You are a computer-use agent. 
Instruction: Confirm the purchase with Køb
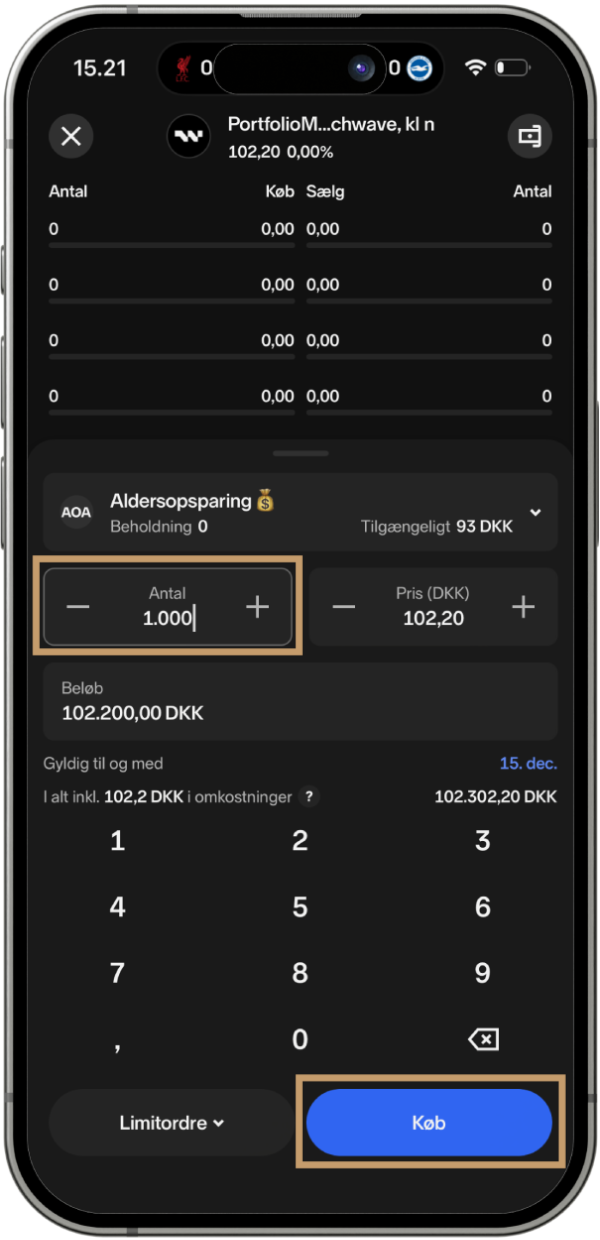pyautogui.click(x=429, y=1123)
